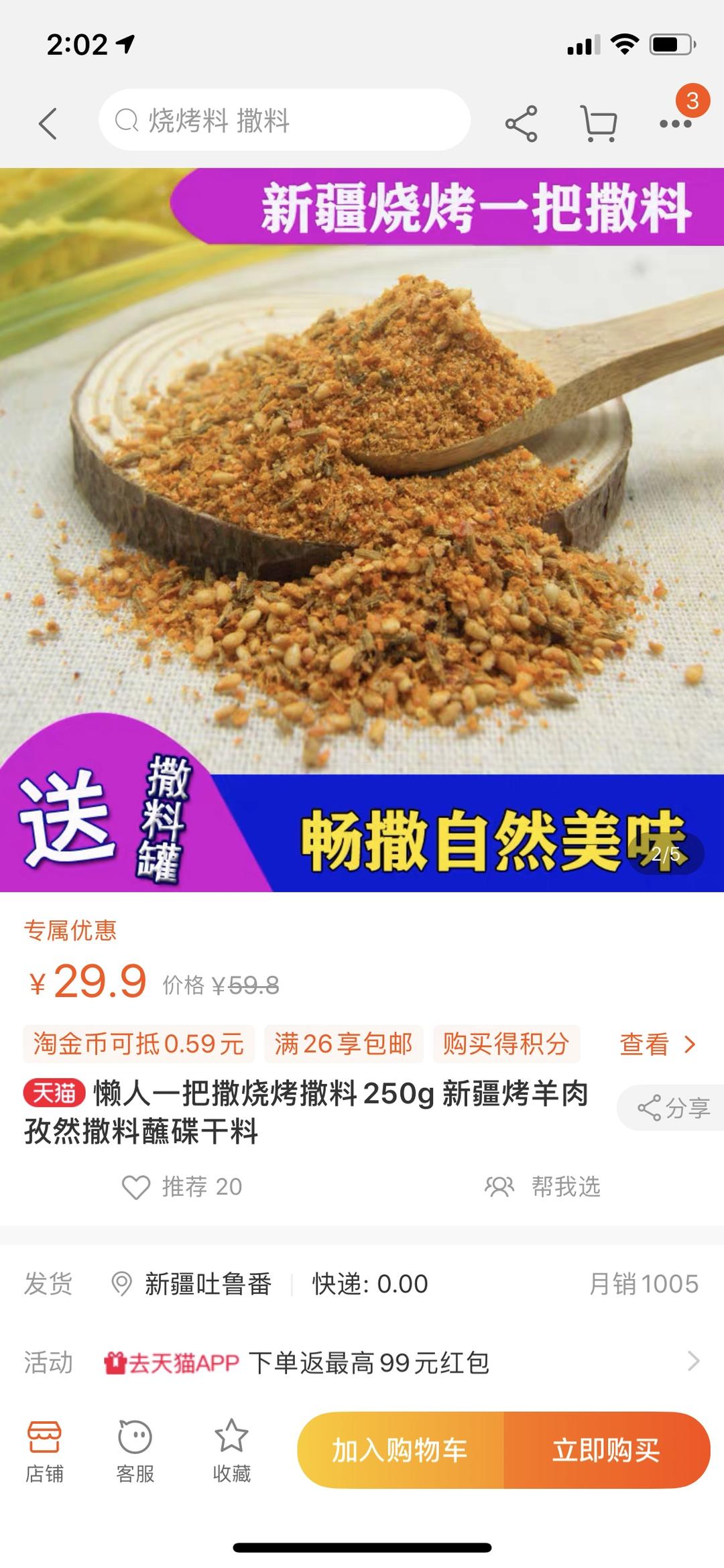Viewport: 724px width, 1568px height.
Task: Select 加入购物车 to add to cart
Action: pyautogui.click(x=400, y=1450)
